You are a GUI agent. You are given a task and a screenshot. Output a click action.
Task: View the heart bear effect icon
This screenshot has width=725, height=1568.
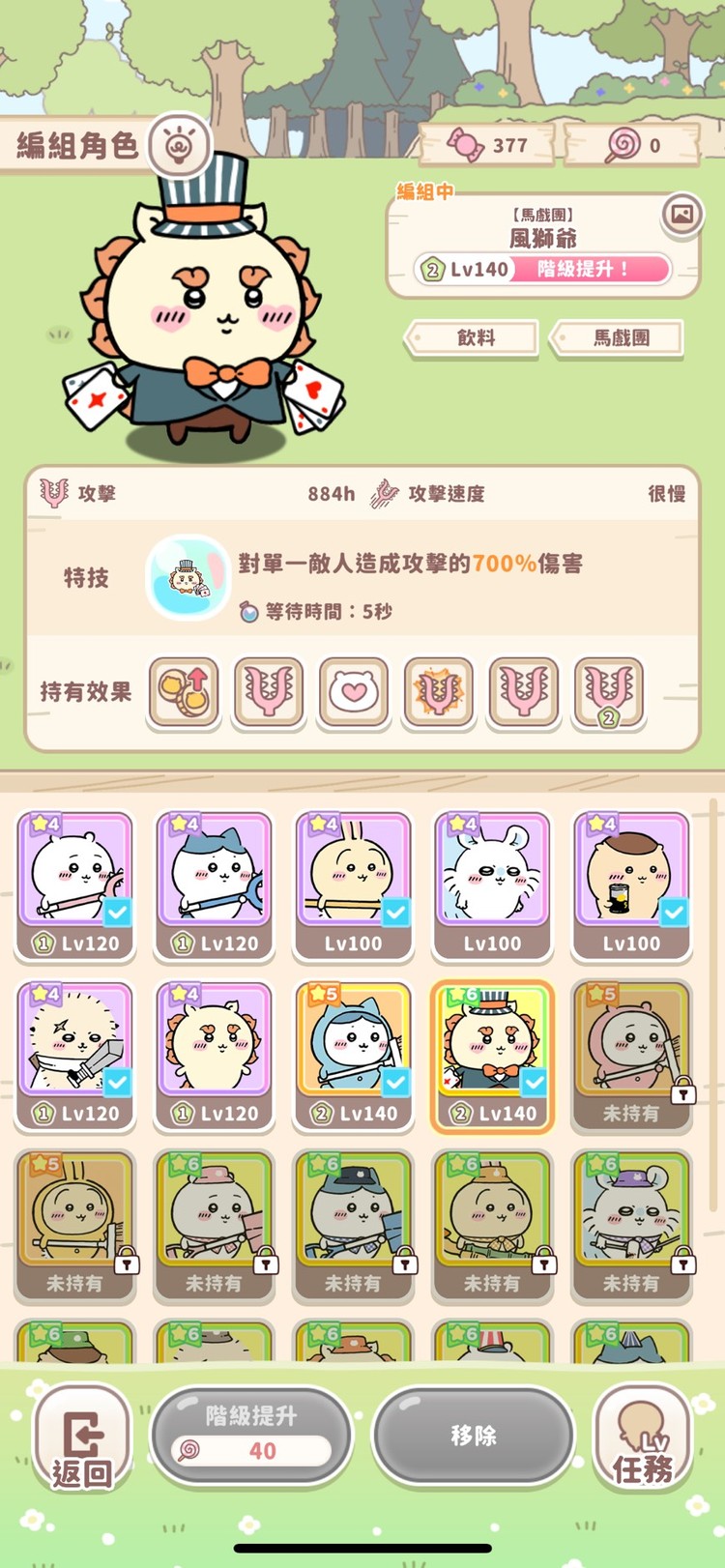[x=354, y=691]
